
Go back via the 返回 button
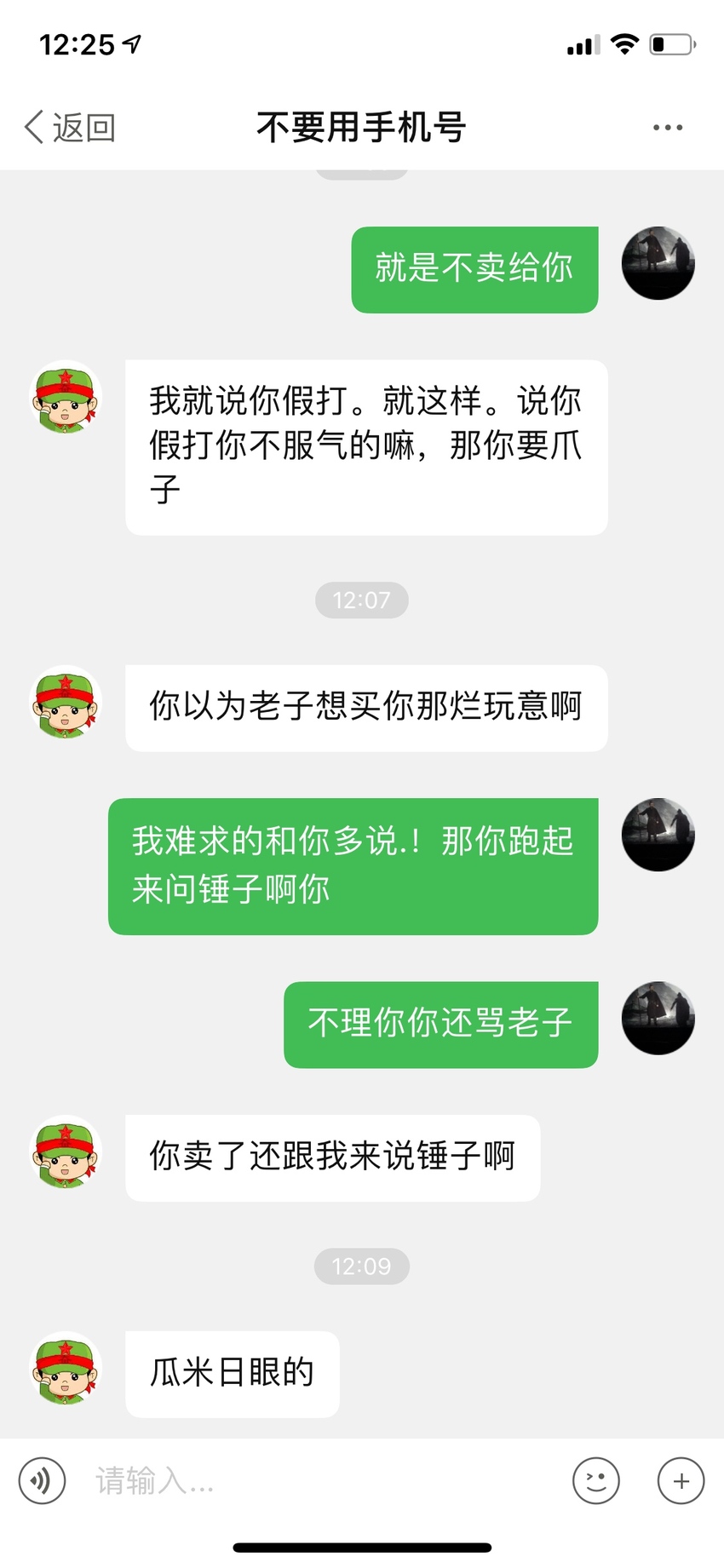point(70,128)
